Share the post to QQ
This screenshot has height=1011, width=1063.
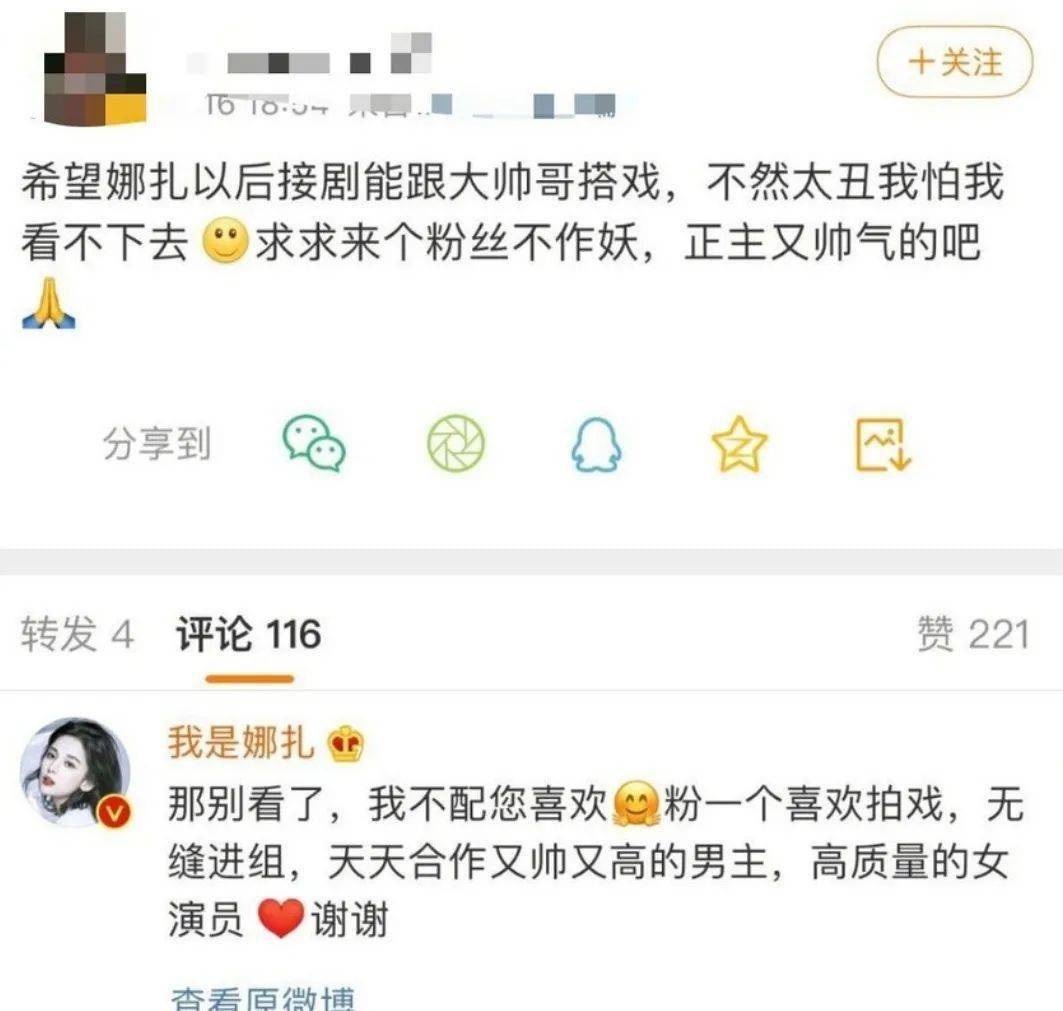596,444
